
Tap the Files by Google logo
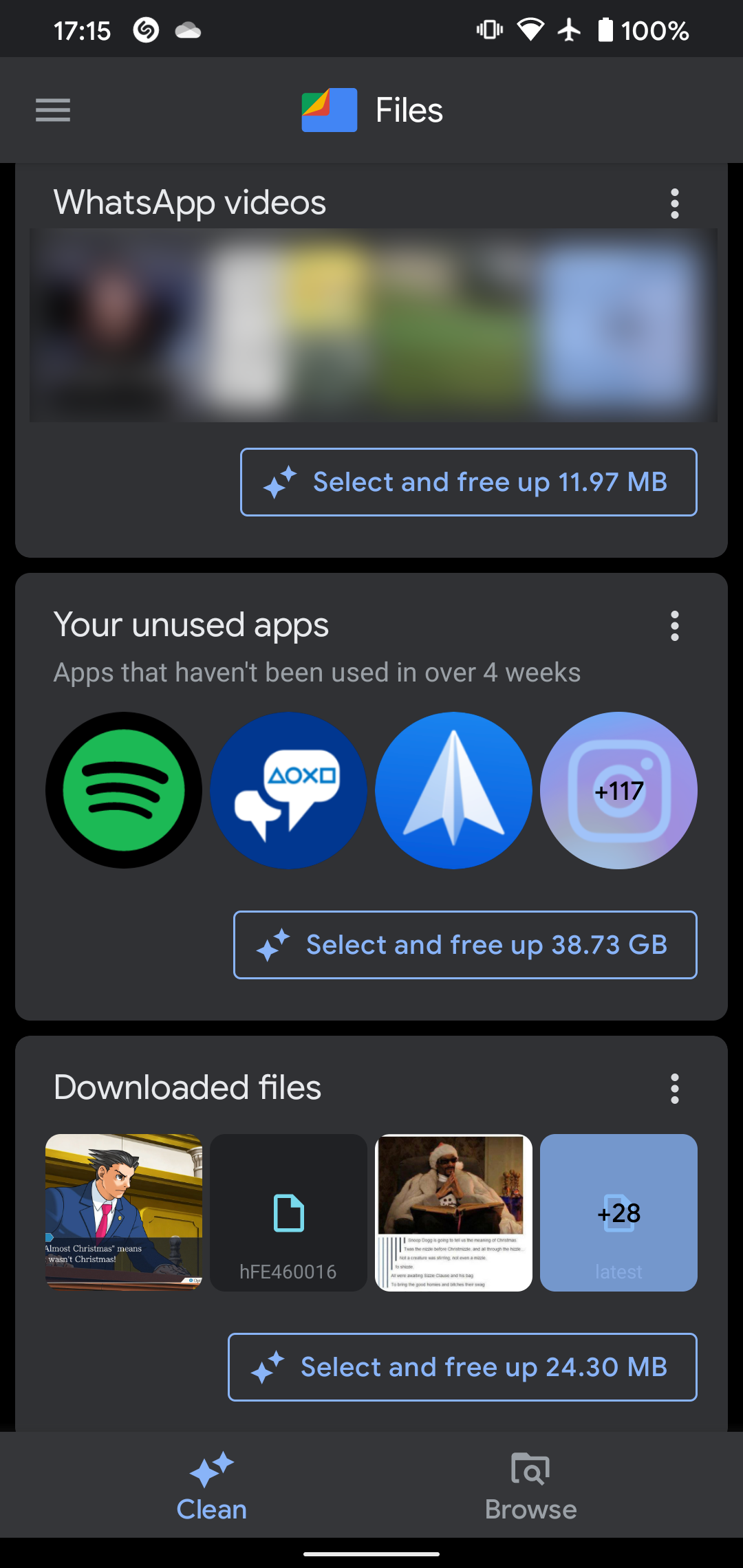[x=329, y=110]
